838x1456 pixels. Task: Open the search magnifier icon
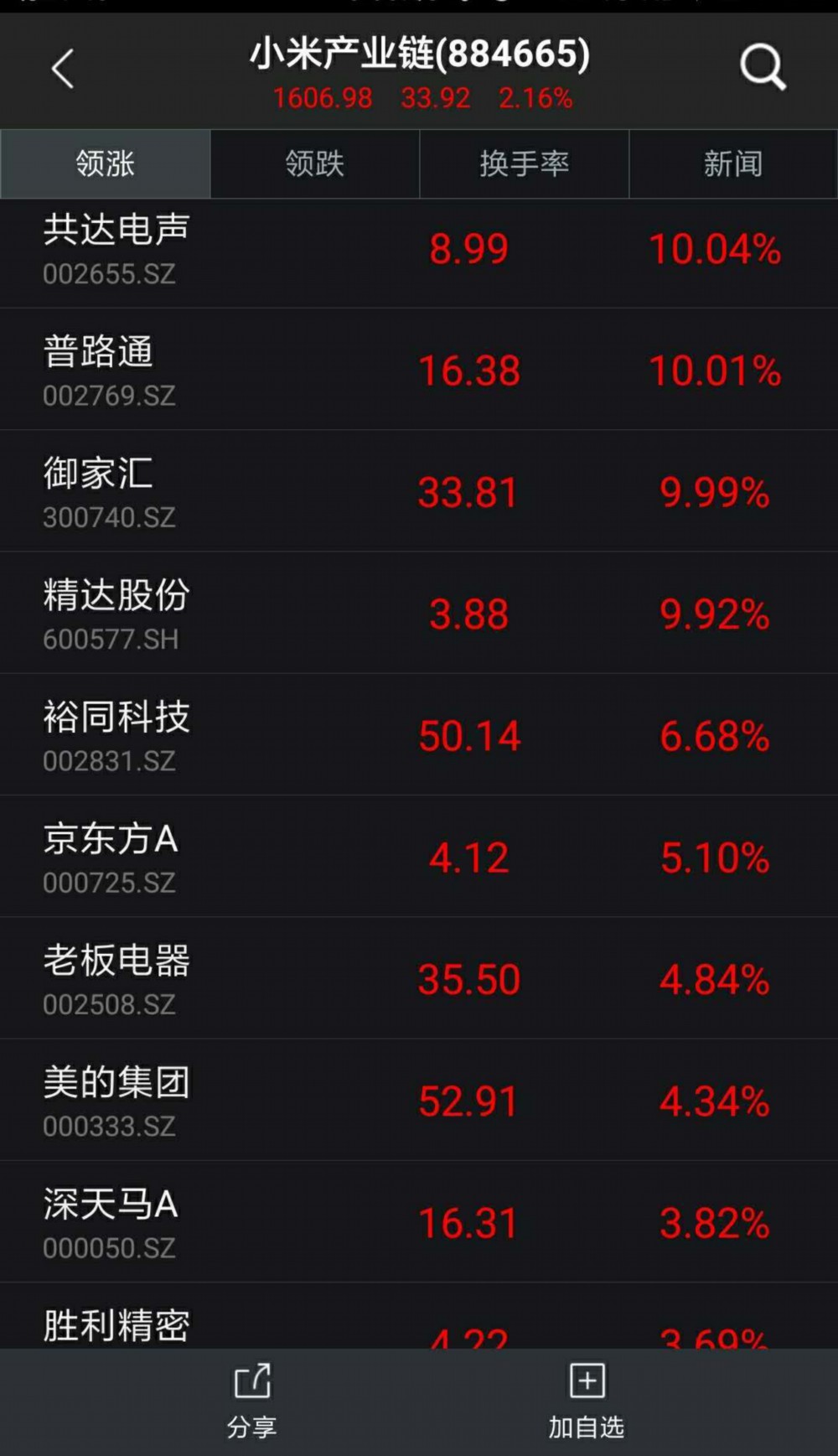[763, 67]
